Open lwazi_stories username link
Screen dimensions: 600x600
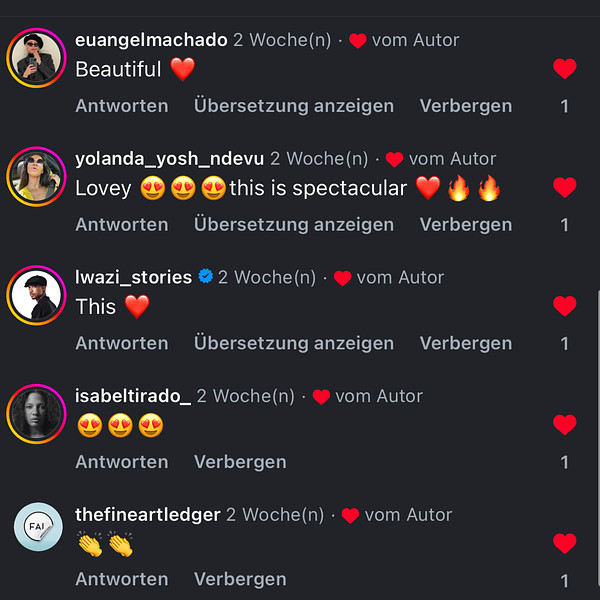133,277
